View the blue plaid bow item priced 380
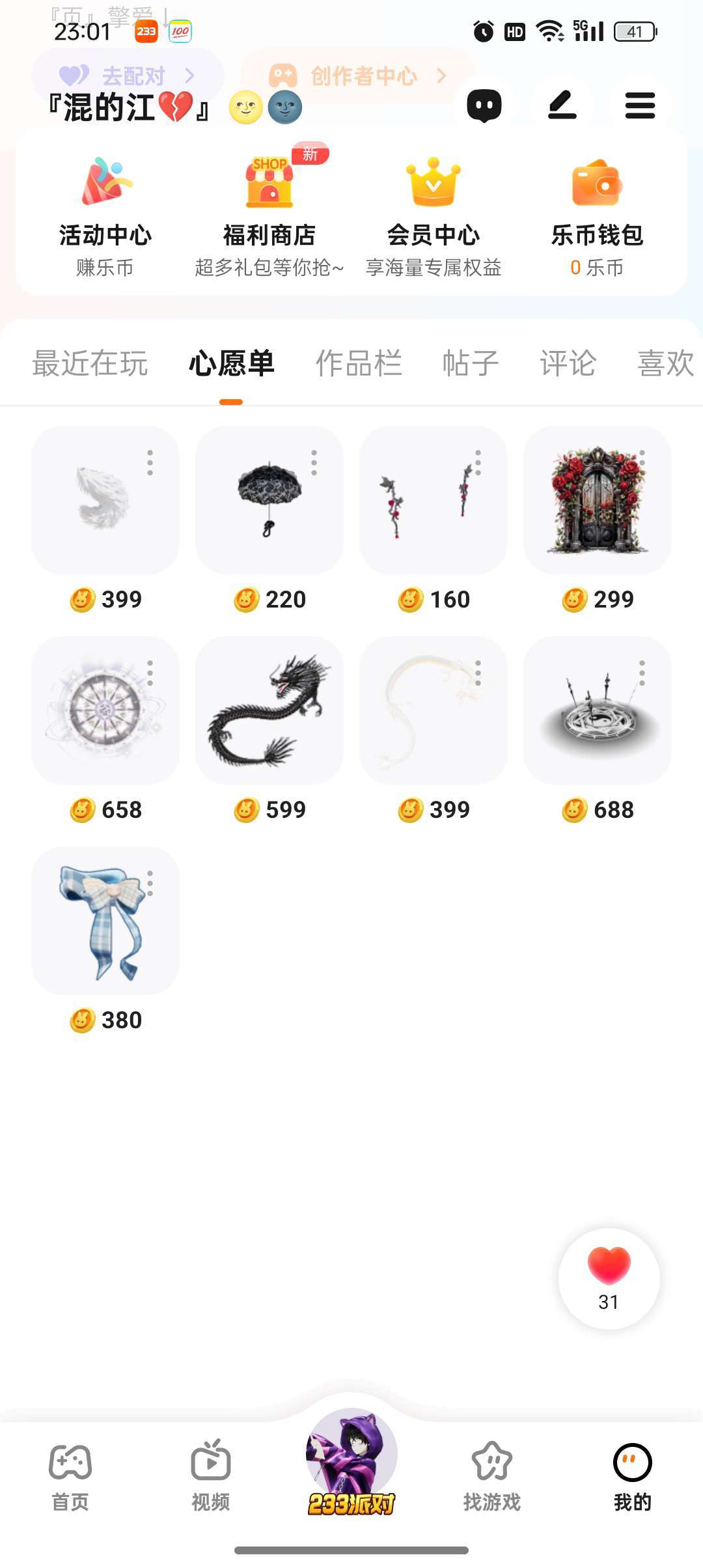703x1568 pixels. click(x=105, y=921)
